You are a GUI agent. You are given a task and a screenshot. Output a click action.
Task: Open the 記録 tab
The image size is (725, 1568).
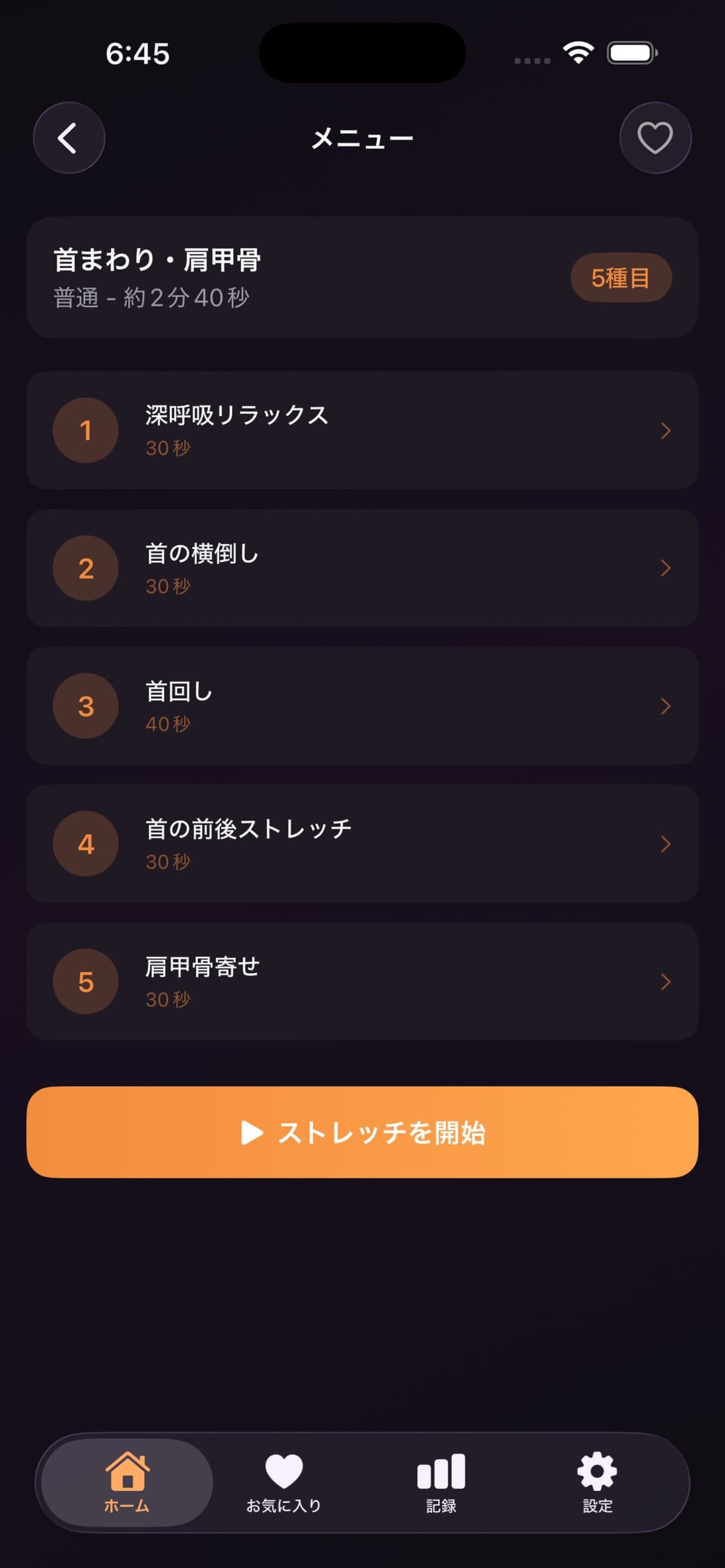pos(440,1483)
